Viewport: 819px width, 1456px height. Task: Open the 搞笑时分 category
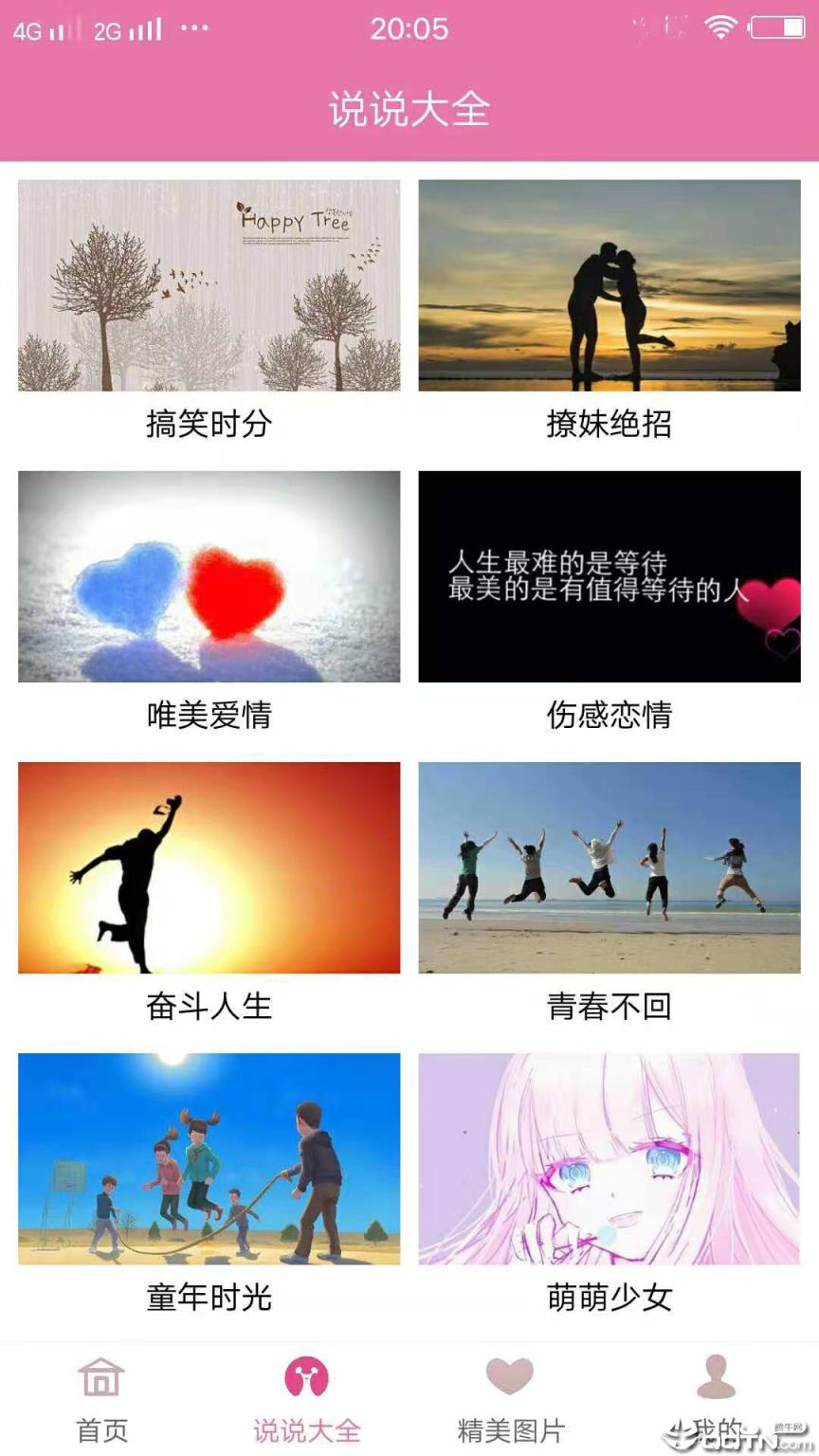[x=207, y=286]
